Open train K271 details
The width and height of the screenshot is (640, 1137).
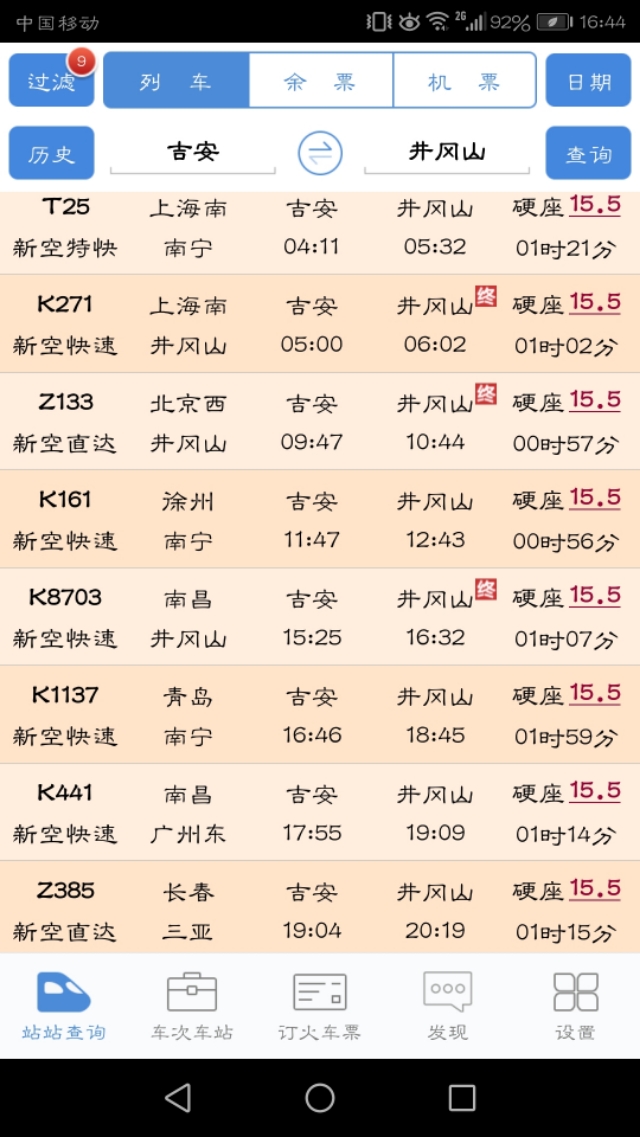coord(320,324)
